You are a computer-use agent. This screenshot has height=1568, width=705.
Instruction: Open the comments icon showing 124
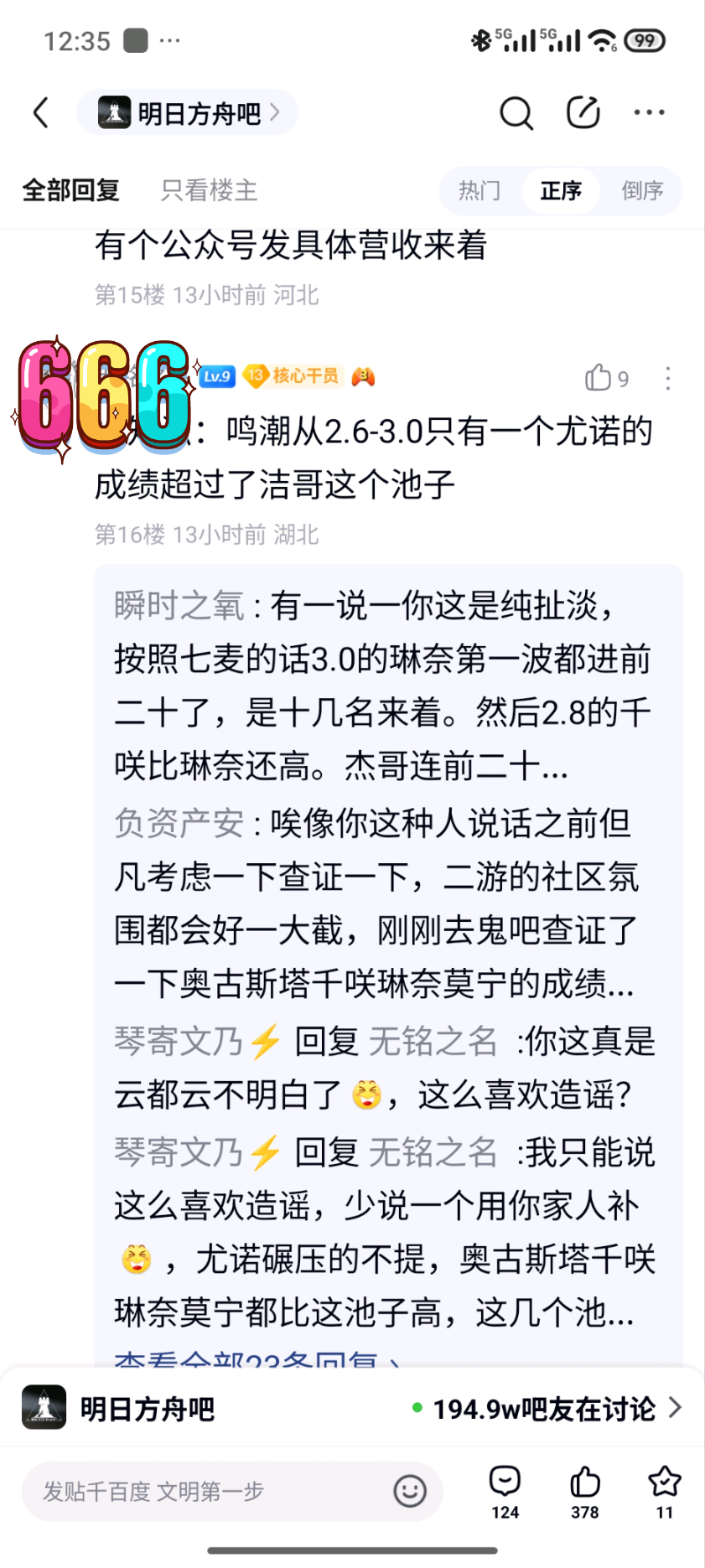pyautogui.click(x=505, y=1492)
